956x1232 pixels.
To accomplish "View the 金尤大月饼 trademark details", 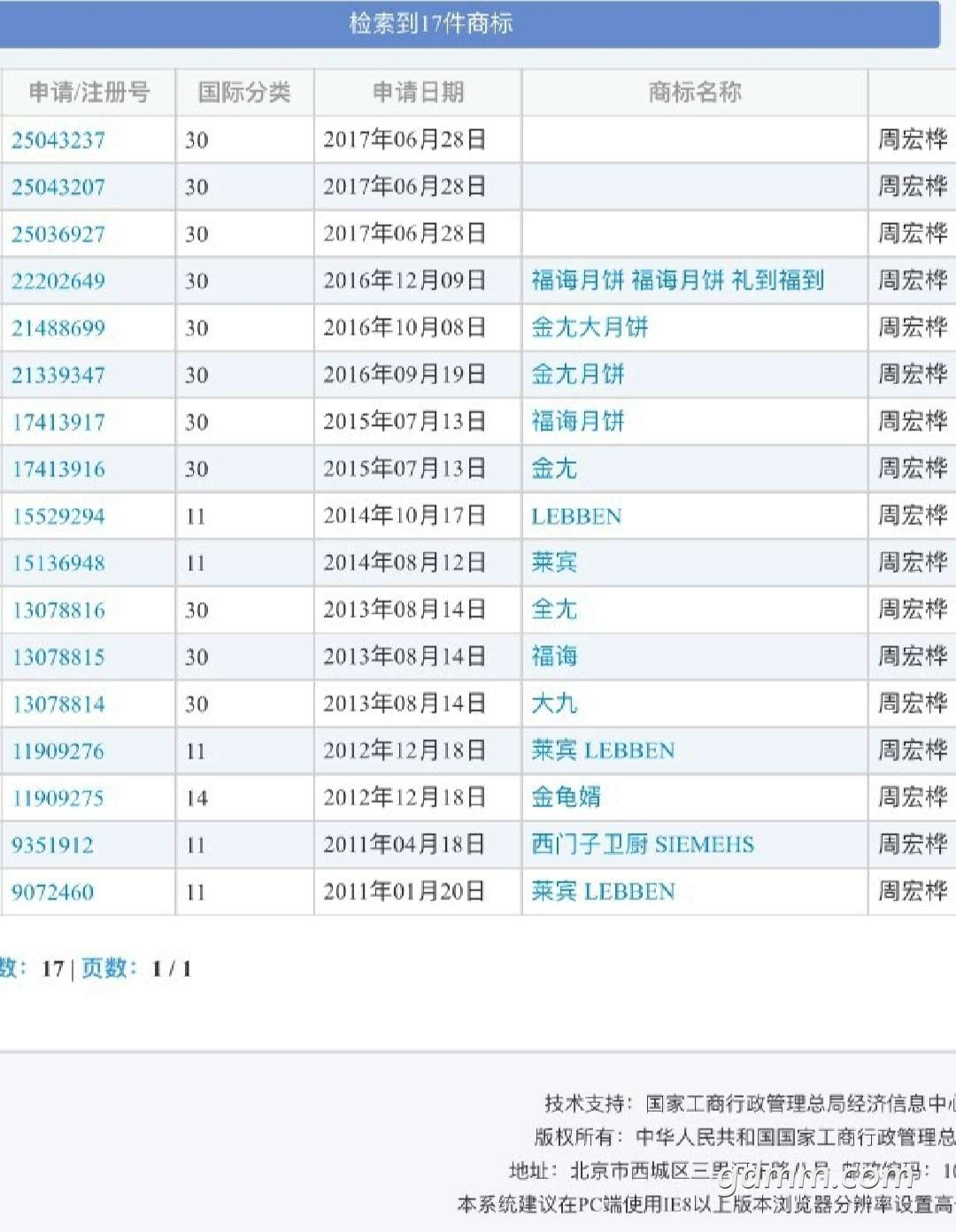I will click(590, 327).
